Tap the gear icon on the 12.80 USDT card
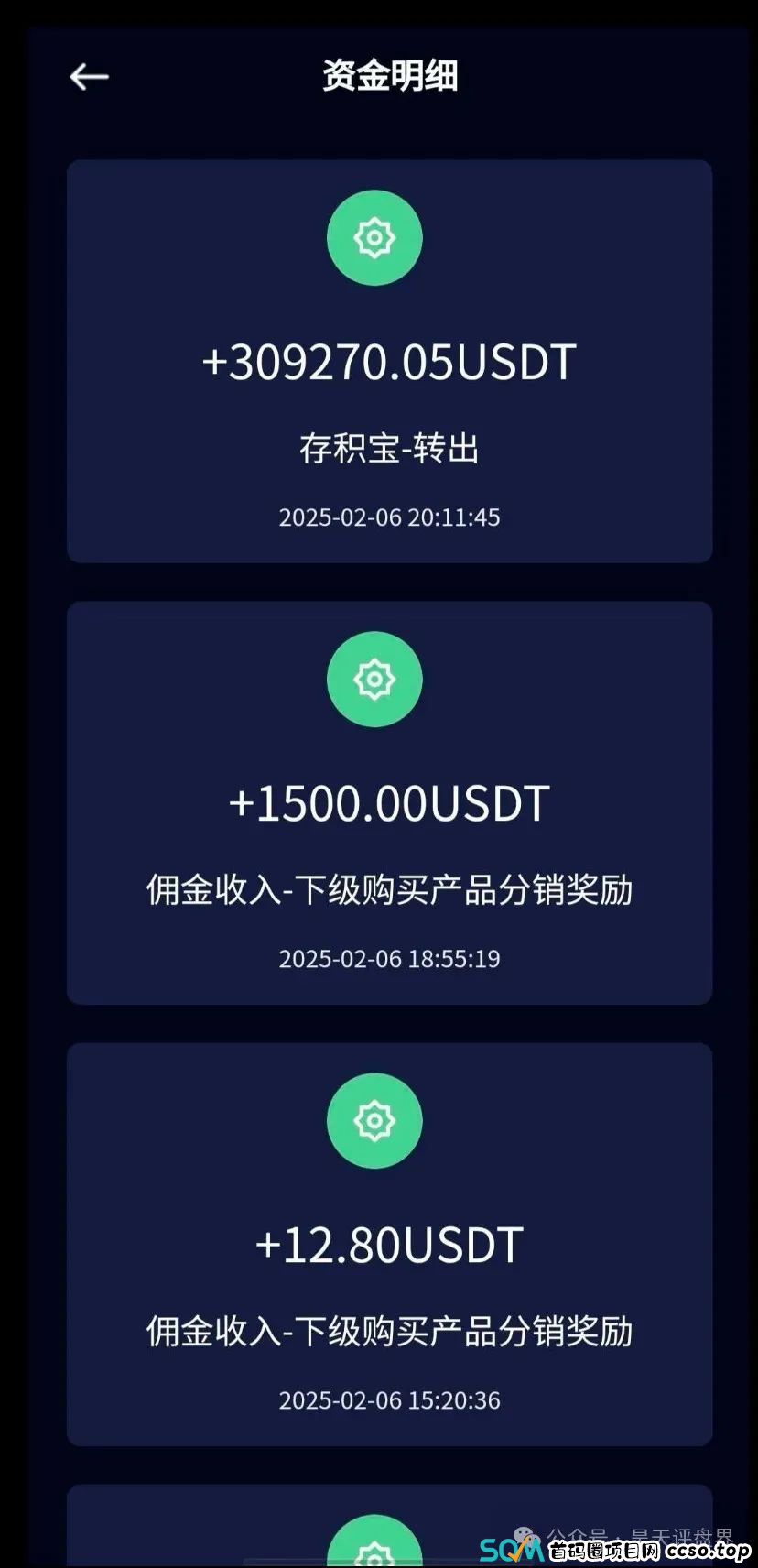 (x=374, y=1121)
